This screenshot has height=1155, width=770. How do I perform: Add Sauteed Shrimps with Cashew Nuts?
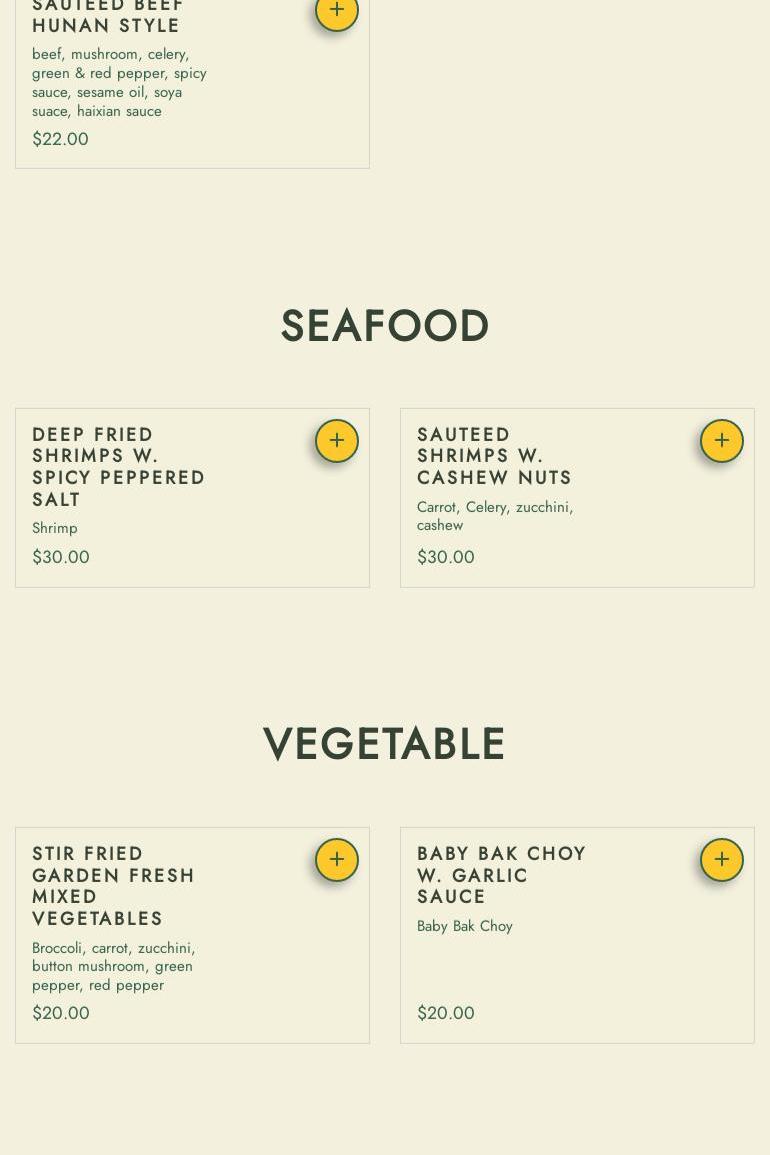(x=722, y=441)
